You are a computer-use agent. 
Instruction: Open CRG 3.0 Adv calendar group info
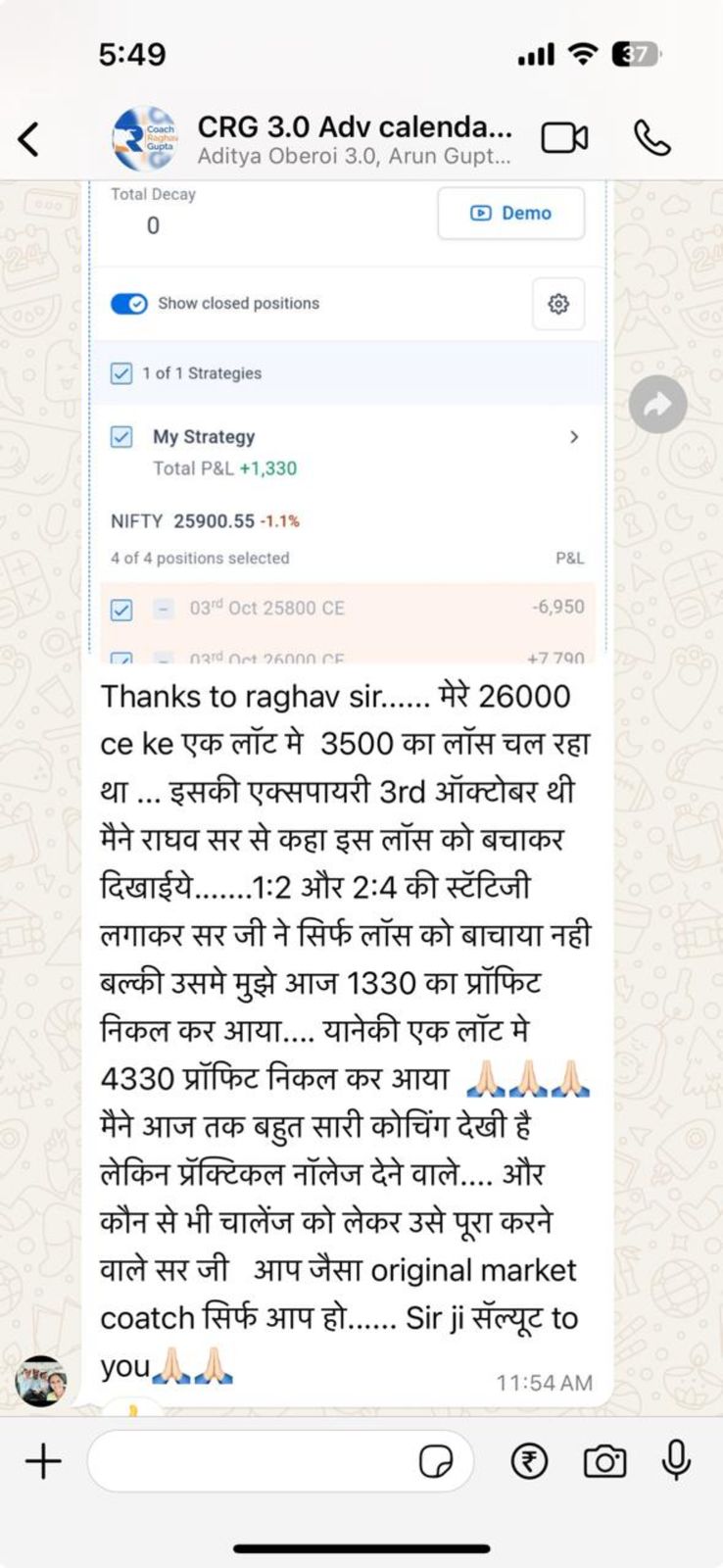click(x=353, y=138)
